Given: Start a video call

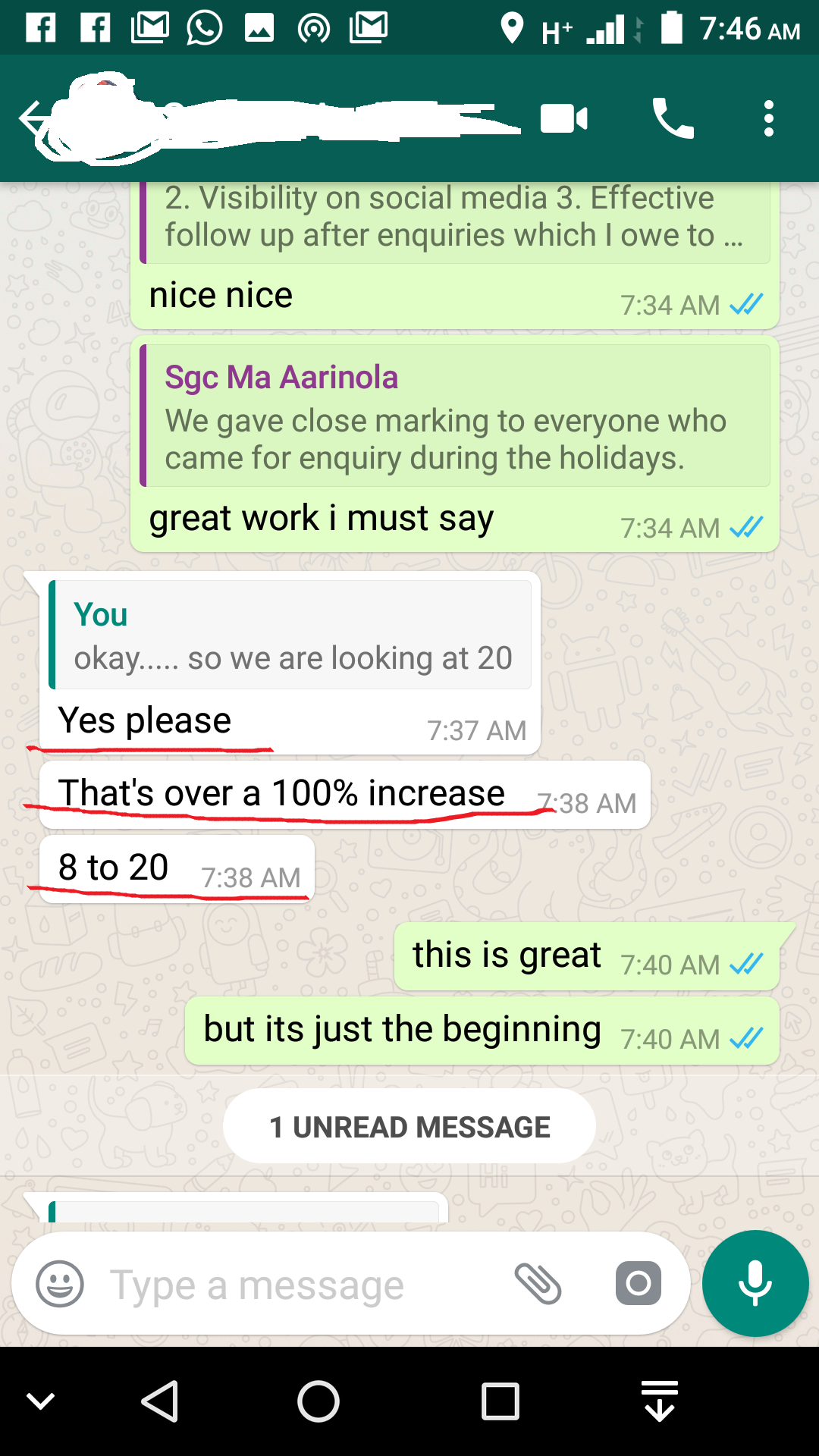Looking at the screenshot, I should point(563,119).
